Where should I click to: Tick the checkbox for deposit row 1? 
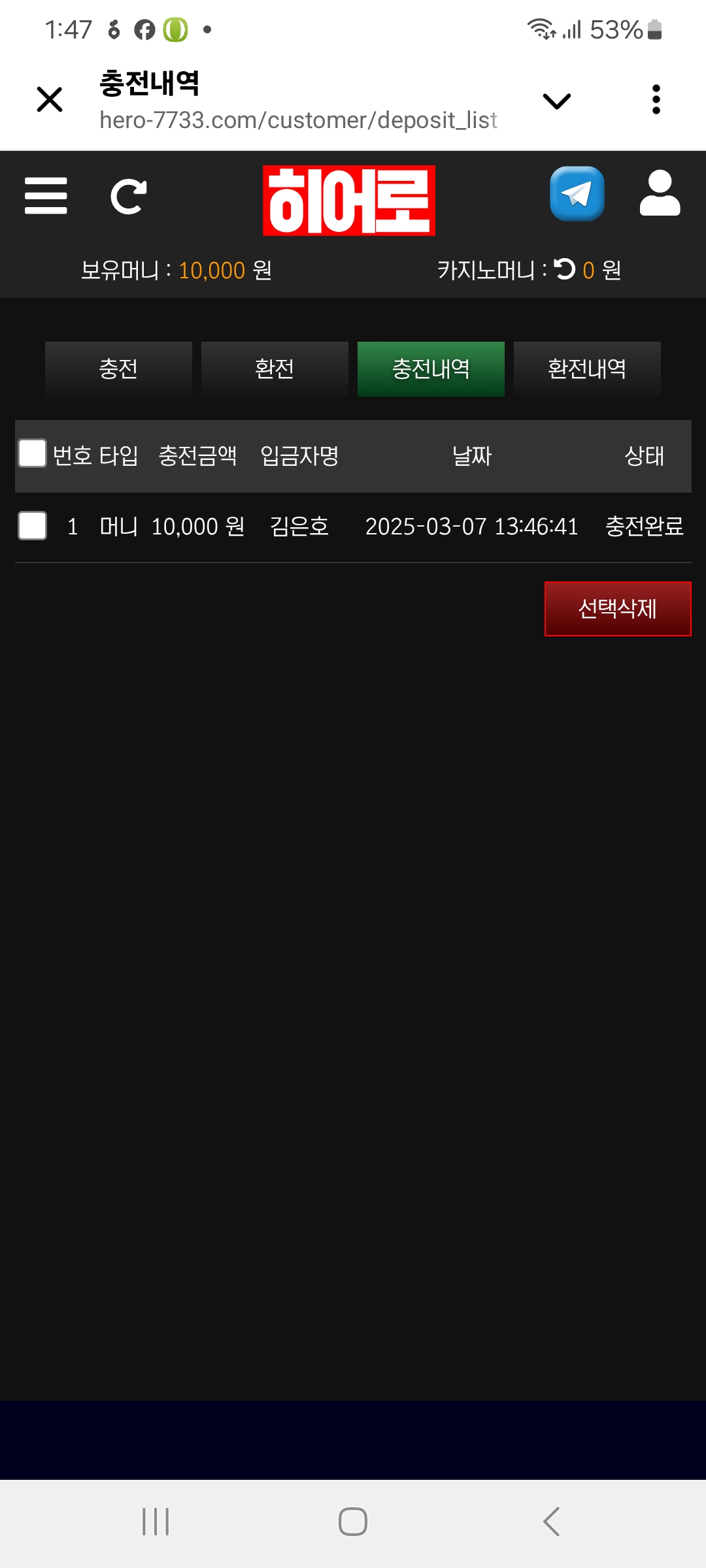32,526
